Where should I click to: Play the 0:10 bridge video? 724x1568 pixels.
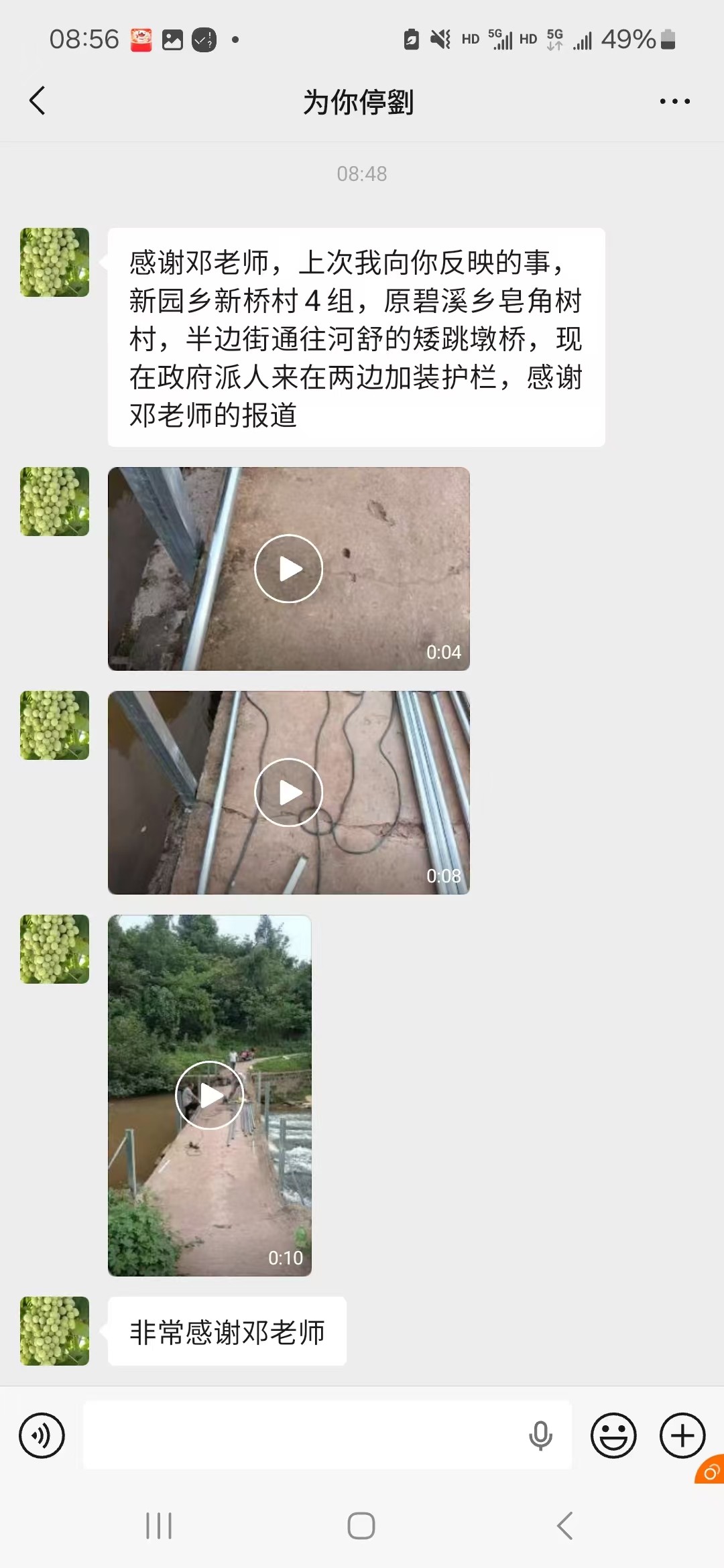click(x=210, y=1096)
